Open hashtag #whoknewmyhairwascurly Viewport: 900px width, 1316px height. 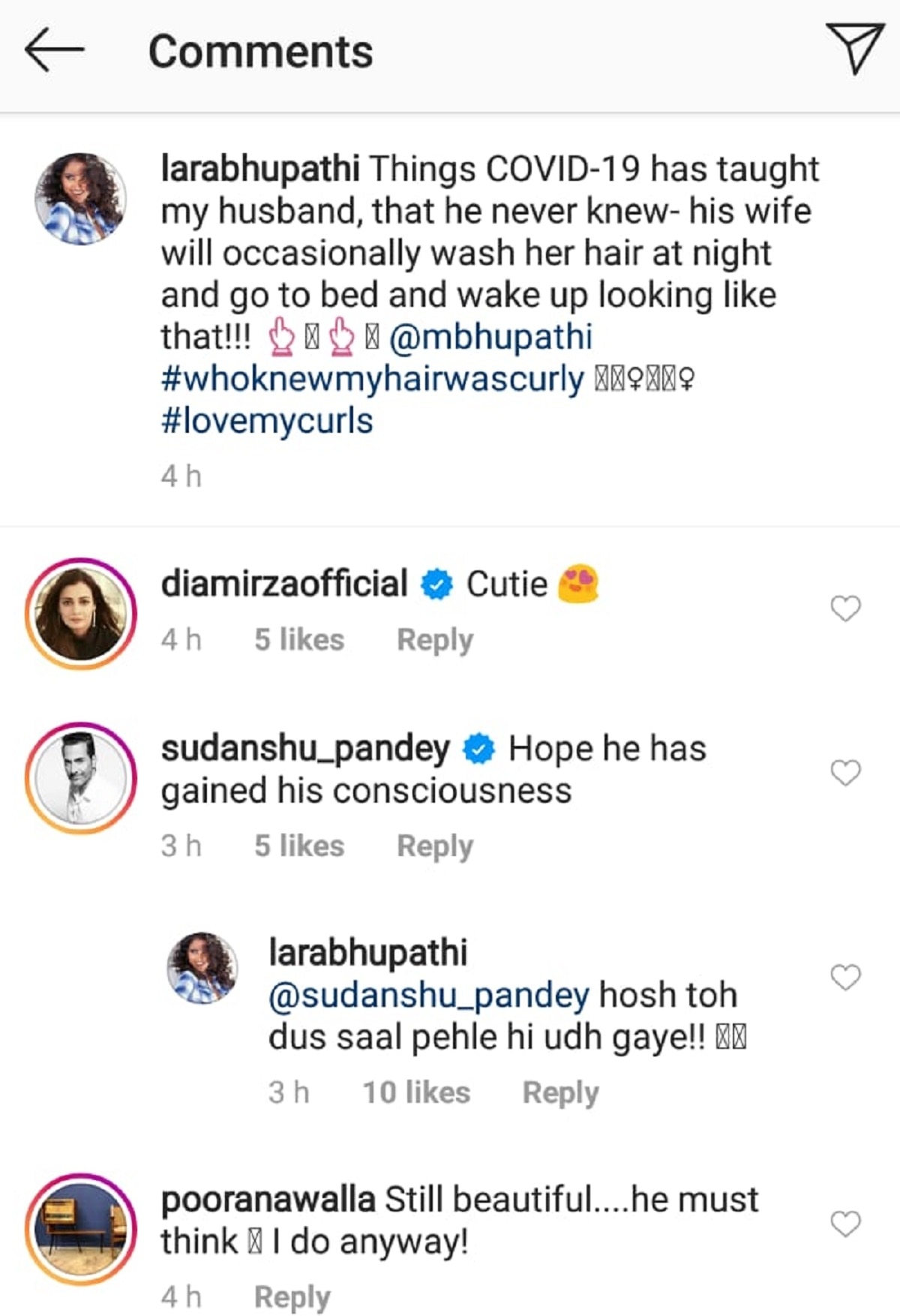coord(372,379)
